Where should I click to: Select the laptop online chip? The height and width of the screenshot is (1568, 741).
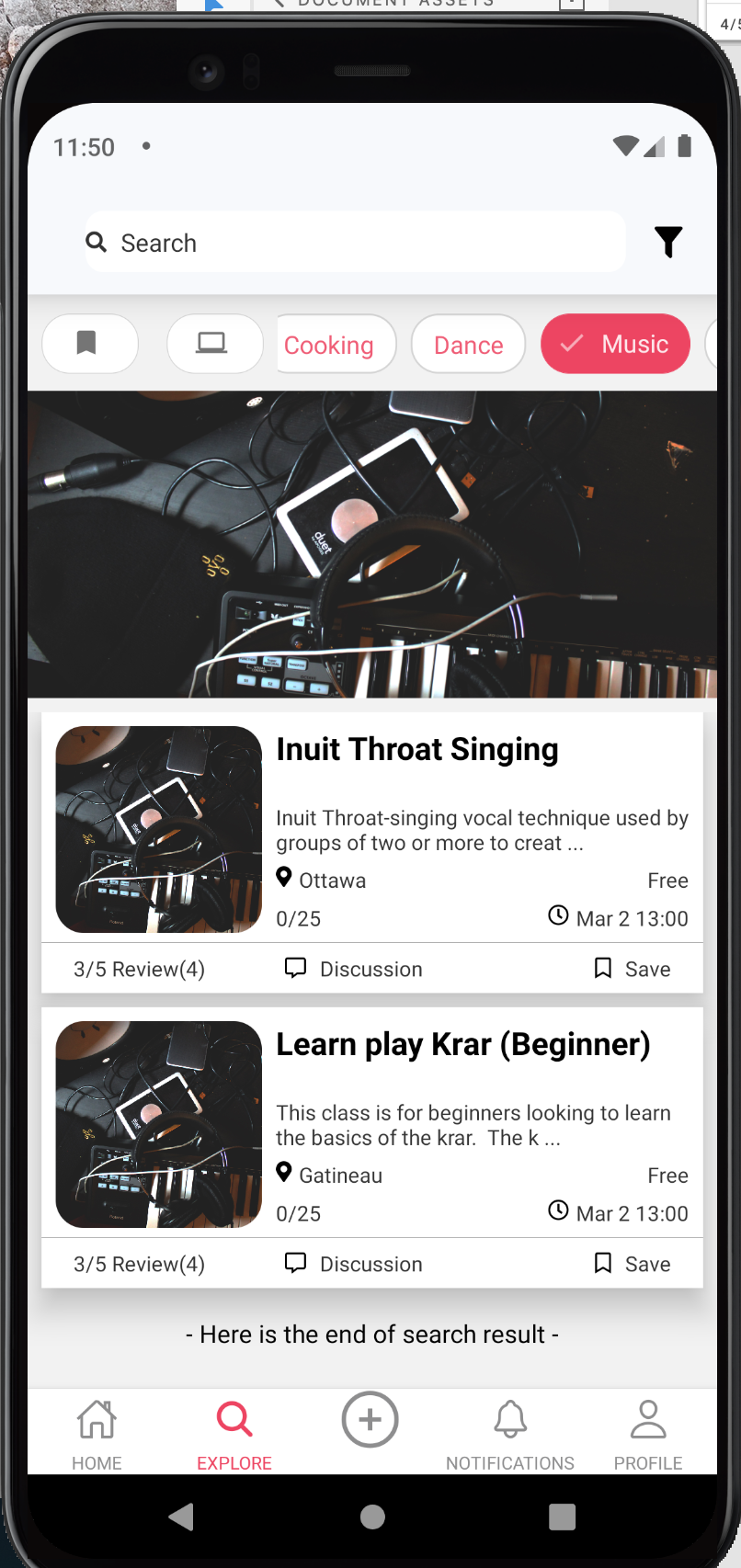coord(215,344)
